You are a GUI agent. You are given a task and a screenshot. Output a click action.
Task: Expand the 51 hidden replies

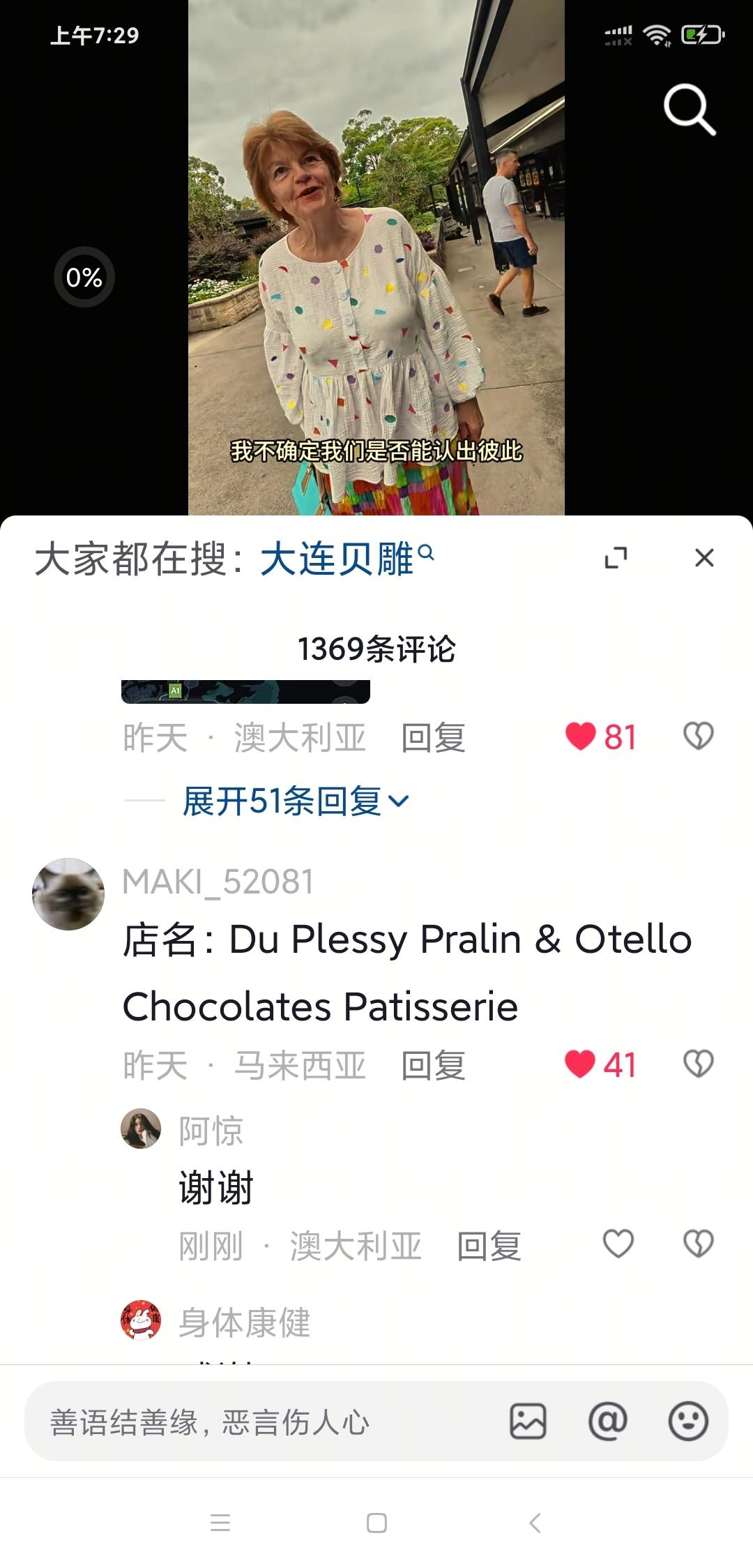click(295, 801)
